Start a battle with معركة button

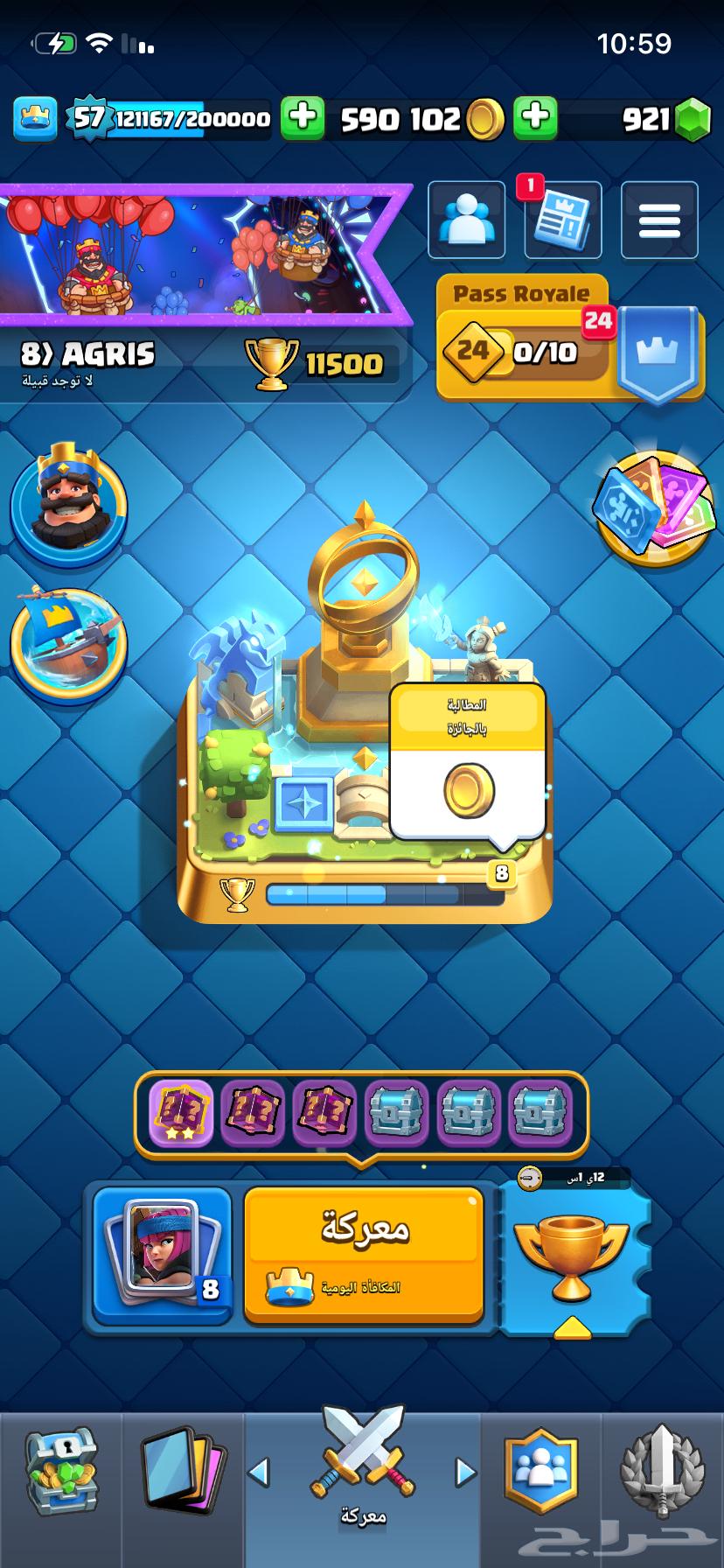[363, 1253]
